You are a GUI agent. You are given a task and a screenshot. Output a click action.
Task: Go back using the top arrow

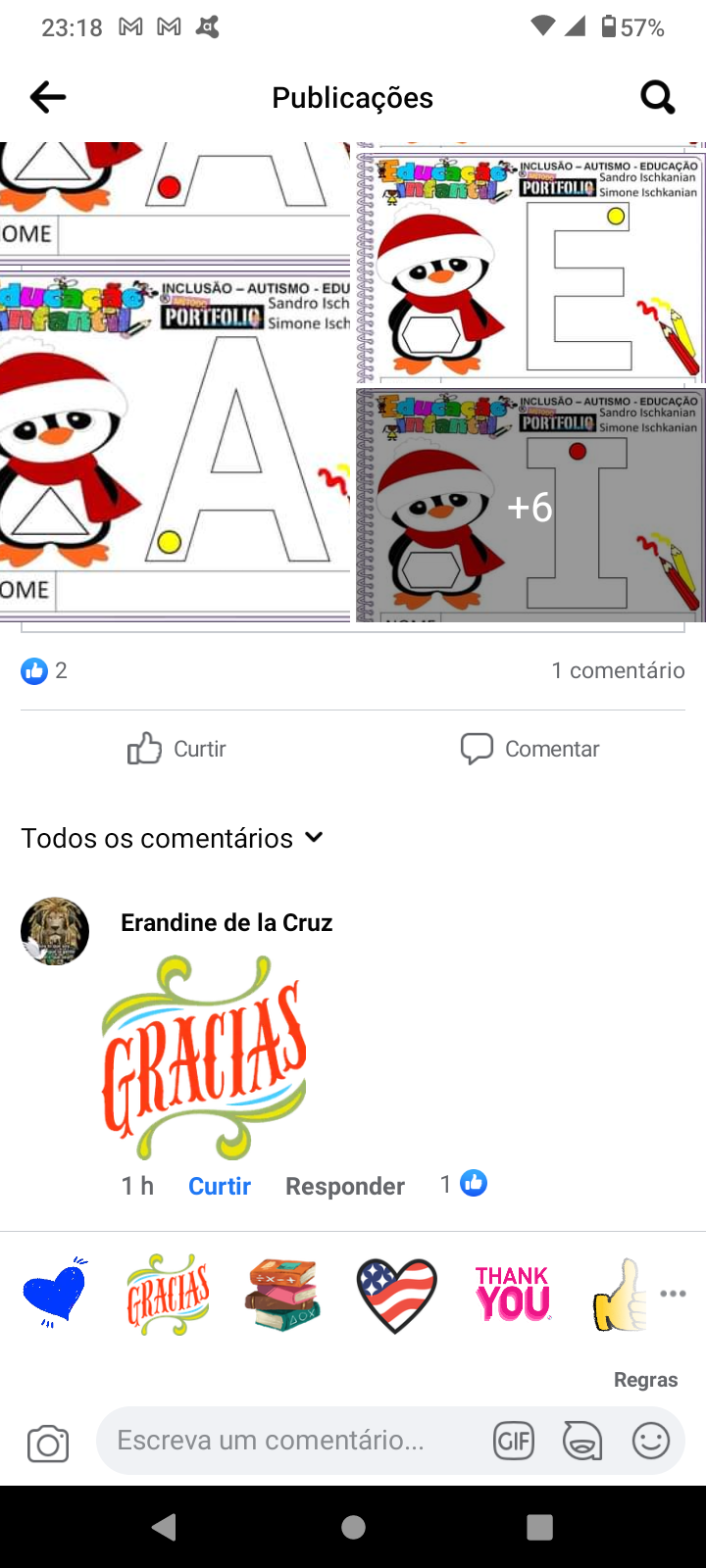coord(47,97)
